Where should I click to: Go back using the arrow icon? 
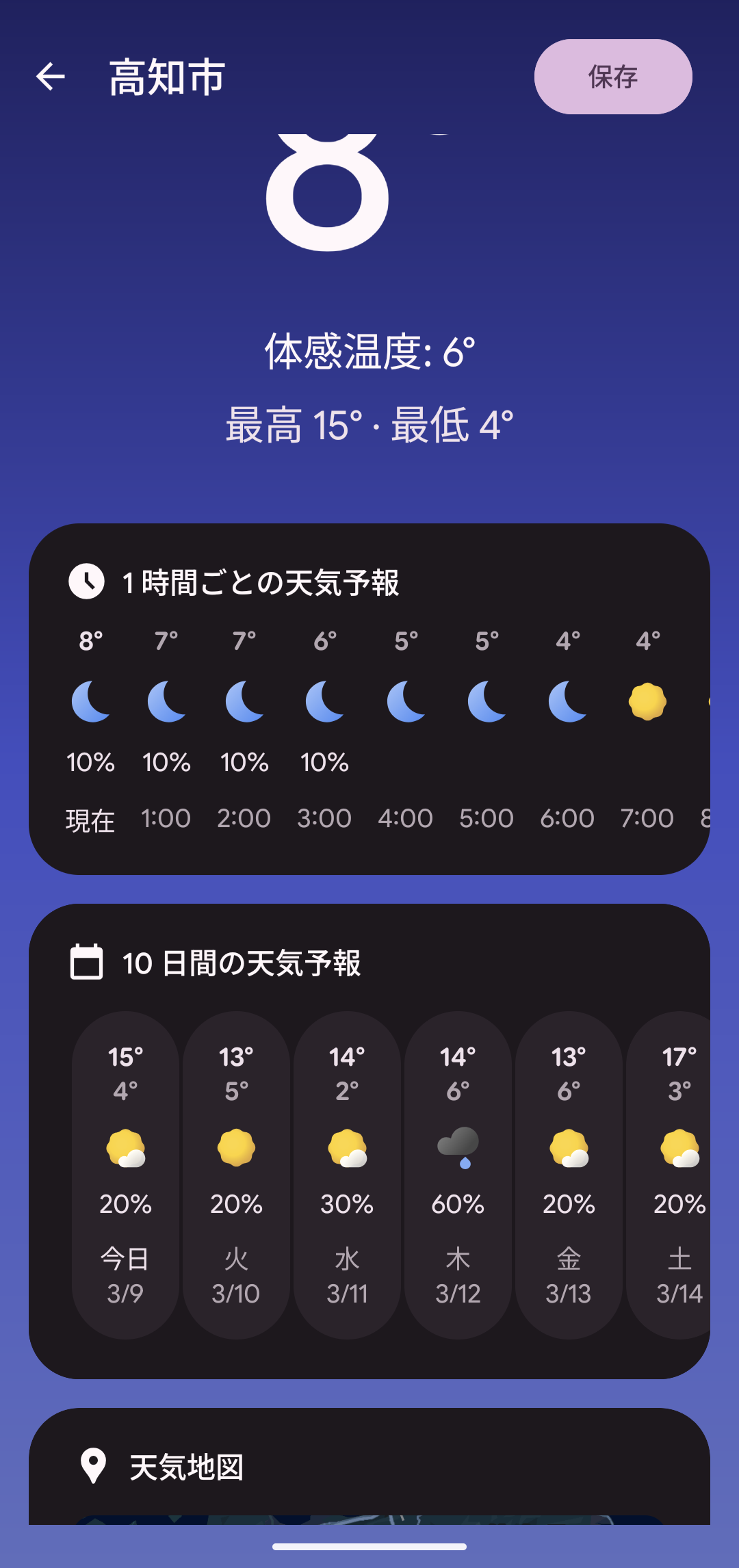[51, 77]
